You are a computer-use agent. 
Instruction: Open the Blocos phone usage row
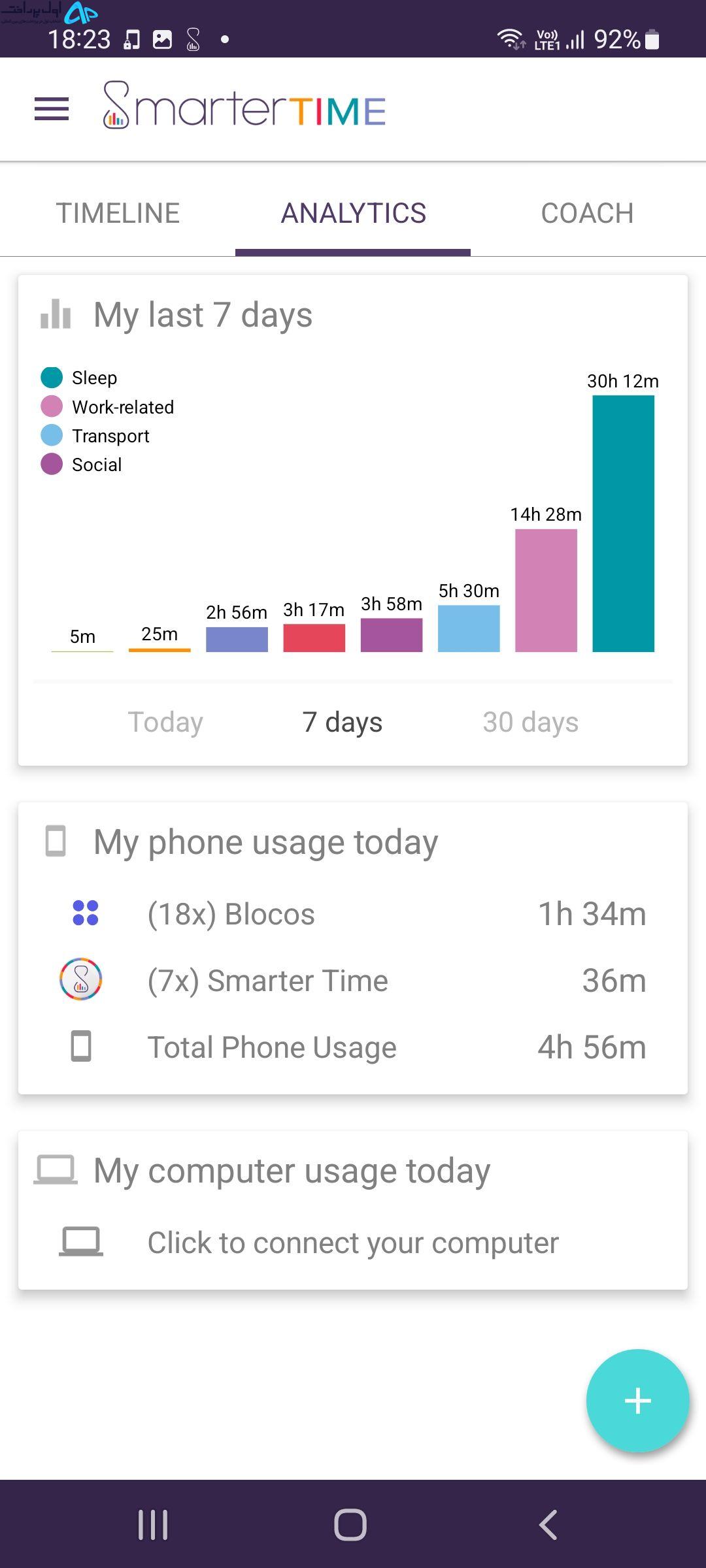click(353, 913)
